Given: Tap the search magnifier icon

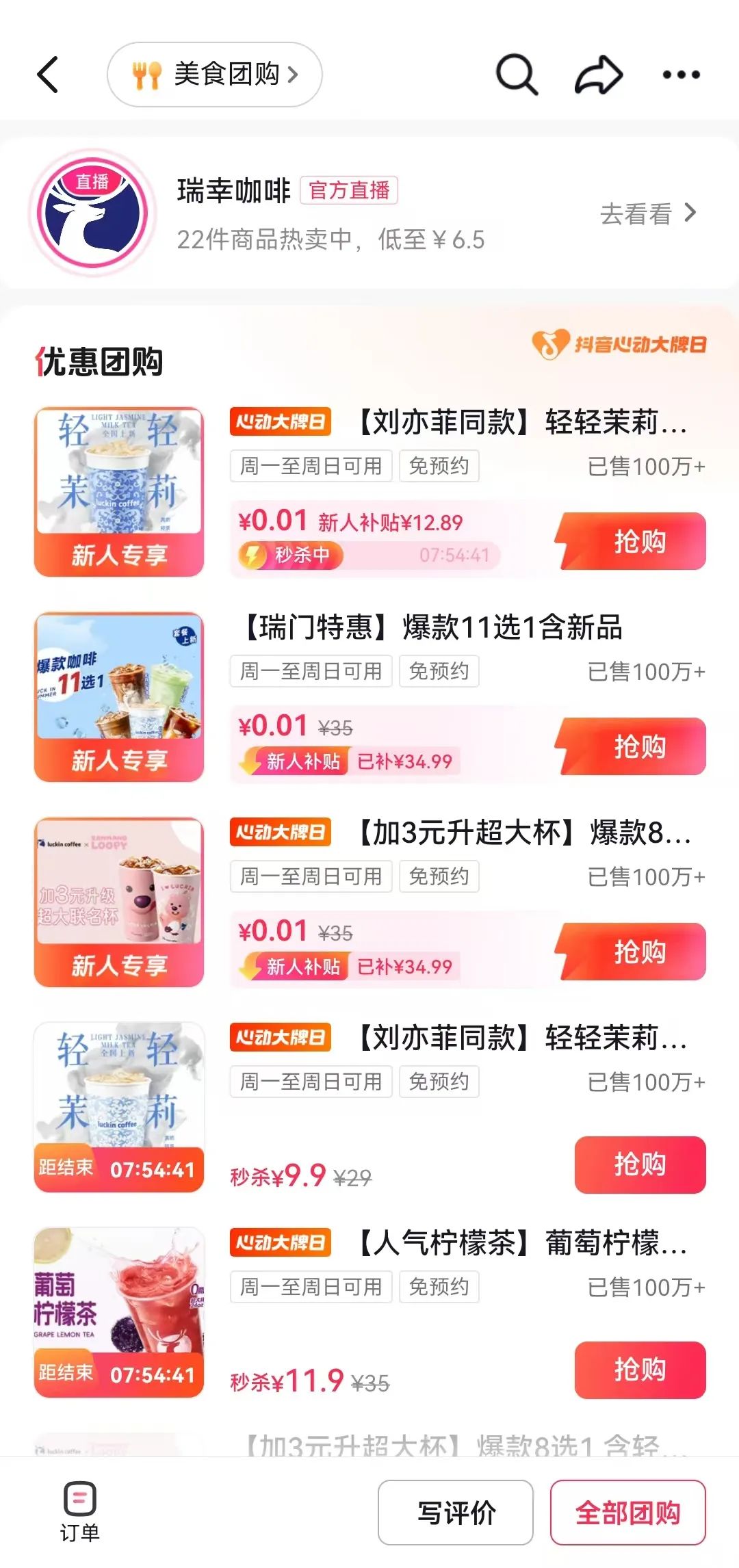Looking at the screenshot, I should click(x=517, y=74).
